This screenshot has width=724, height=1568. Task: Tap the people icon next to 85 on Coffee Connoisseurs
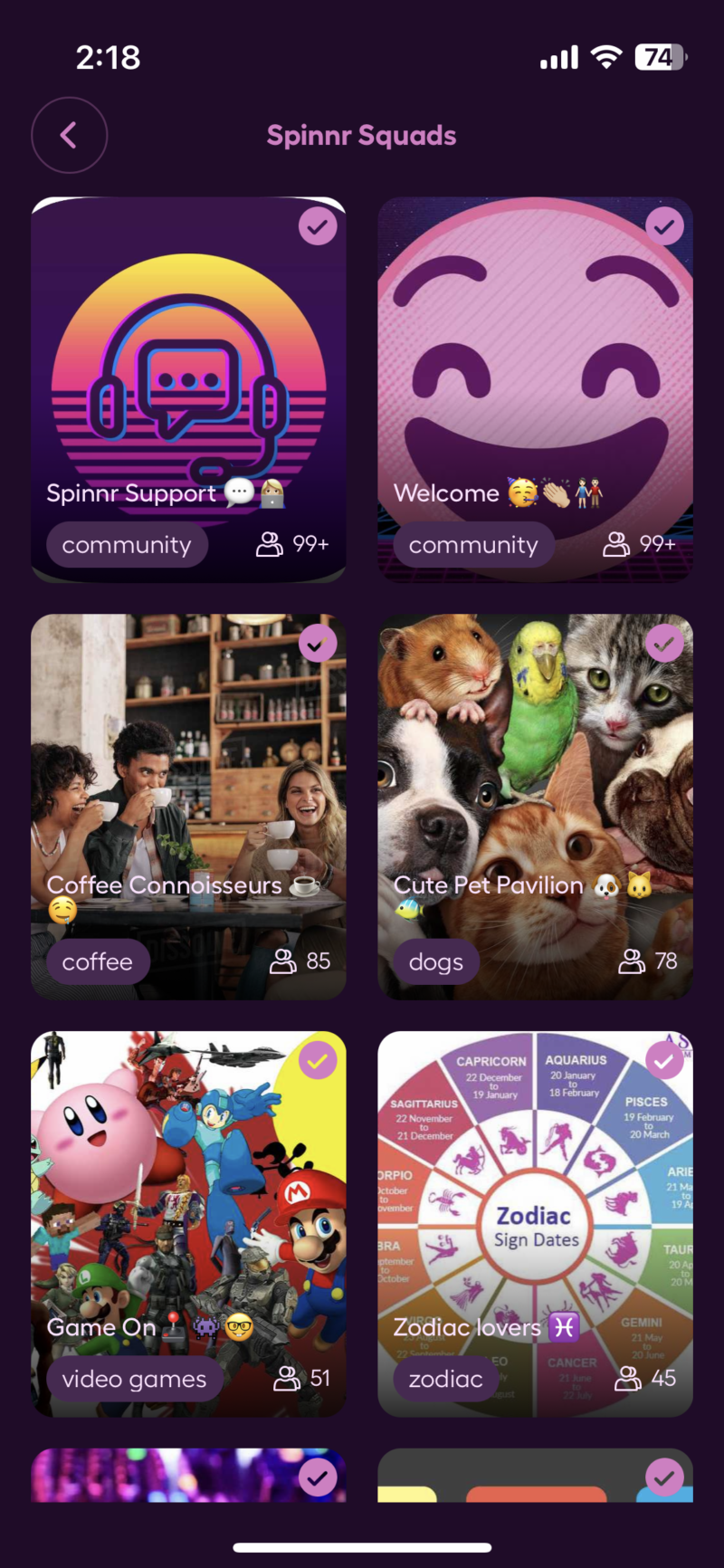click(281, 961)
